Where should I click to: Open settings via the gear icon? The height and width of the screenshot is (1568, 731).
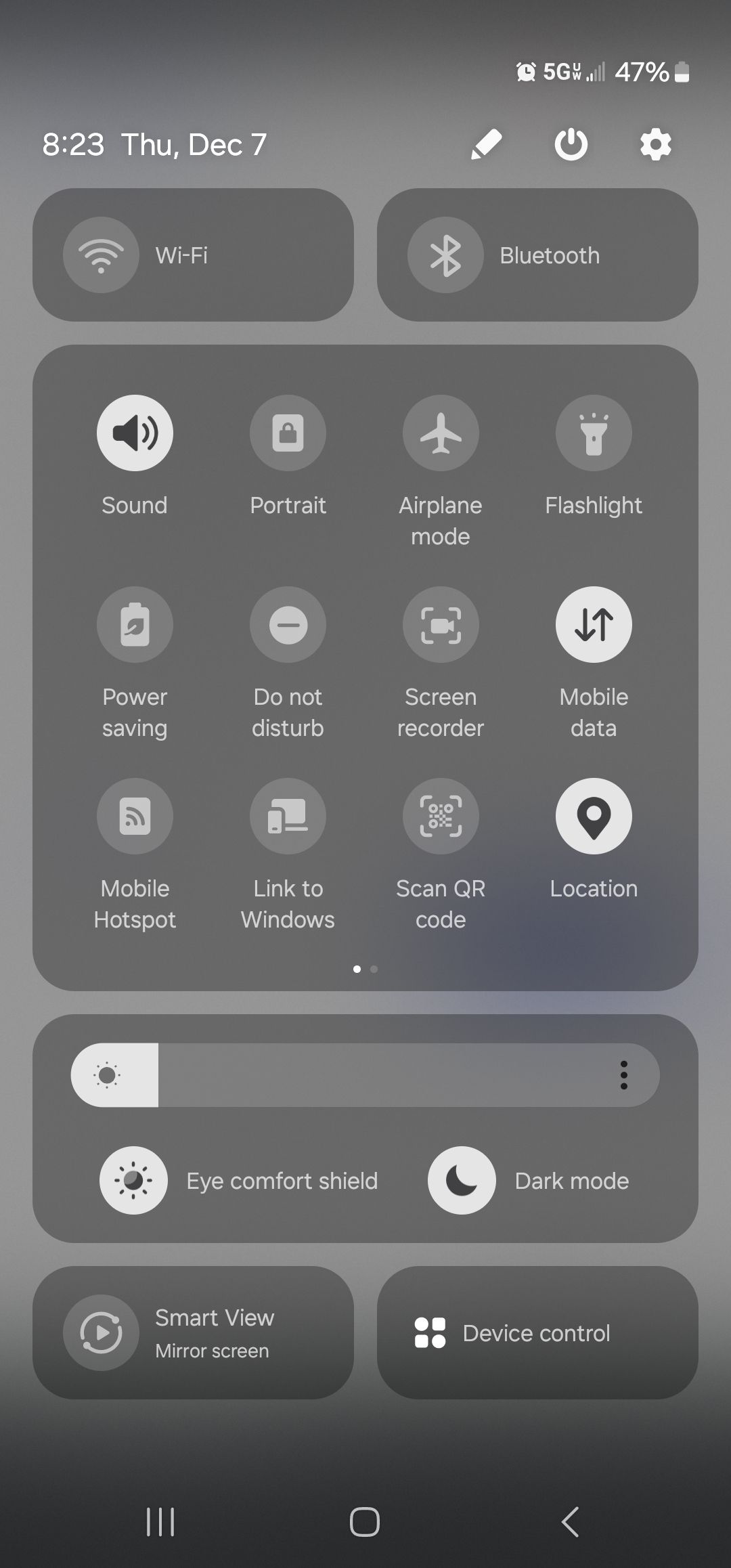655,144
